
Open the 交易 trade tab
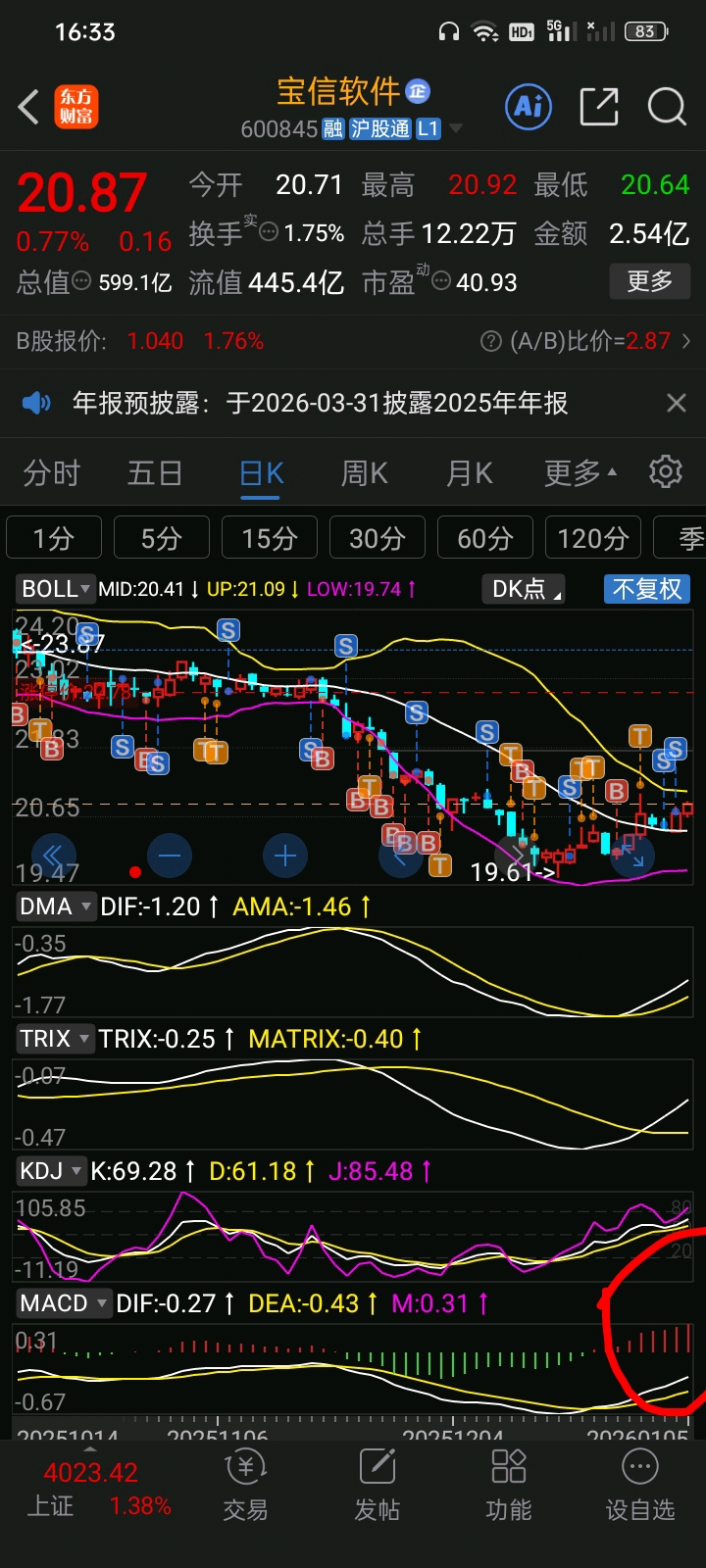tap(245, 1486)
